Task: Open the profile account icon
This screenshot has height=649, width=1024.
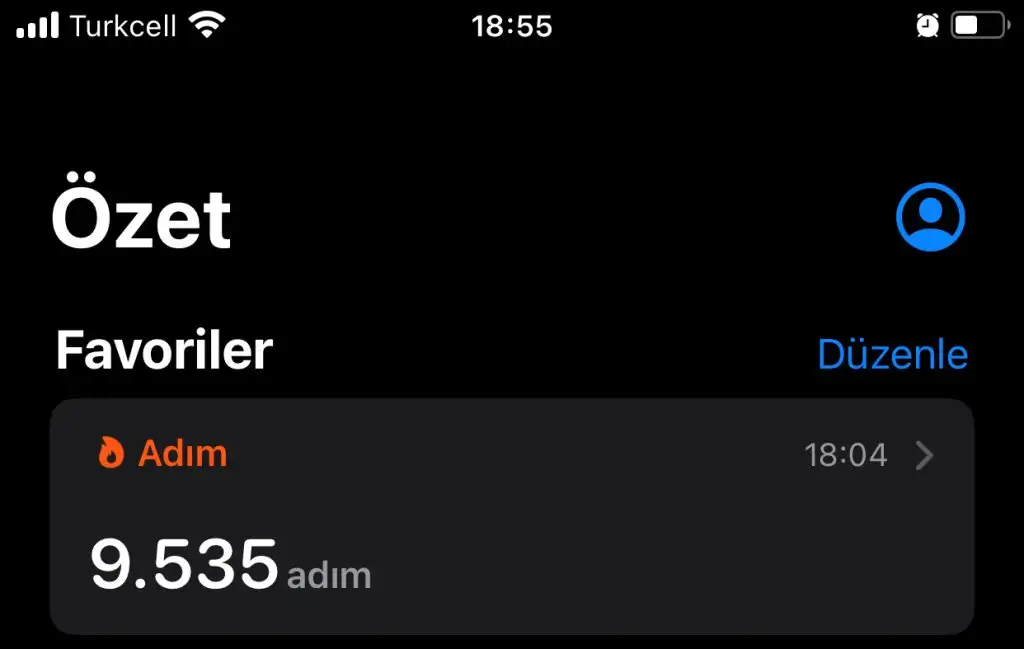Action: coord(930,216)
